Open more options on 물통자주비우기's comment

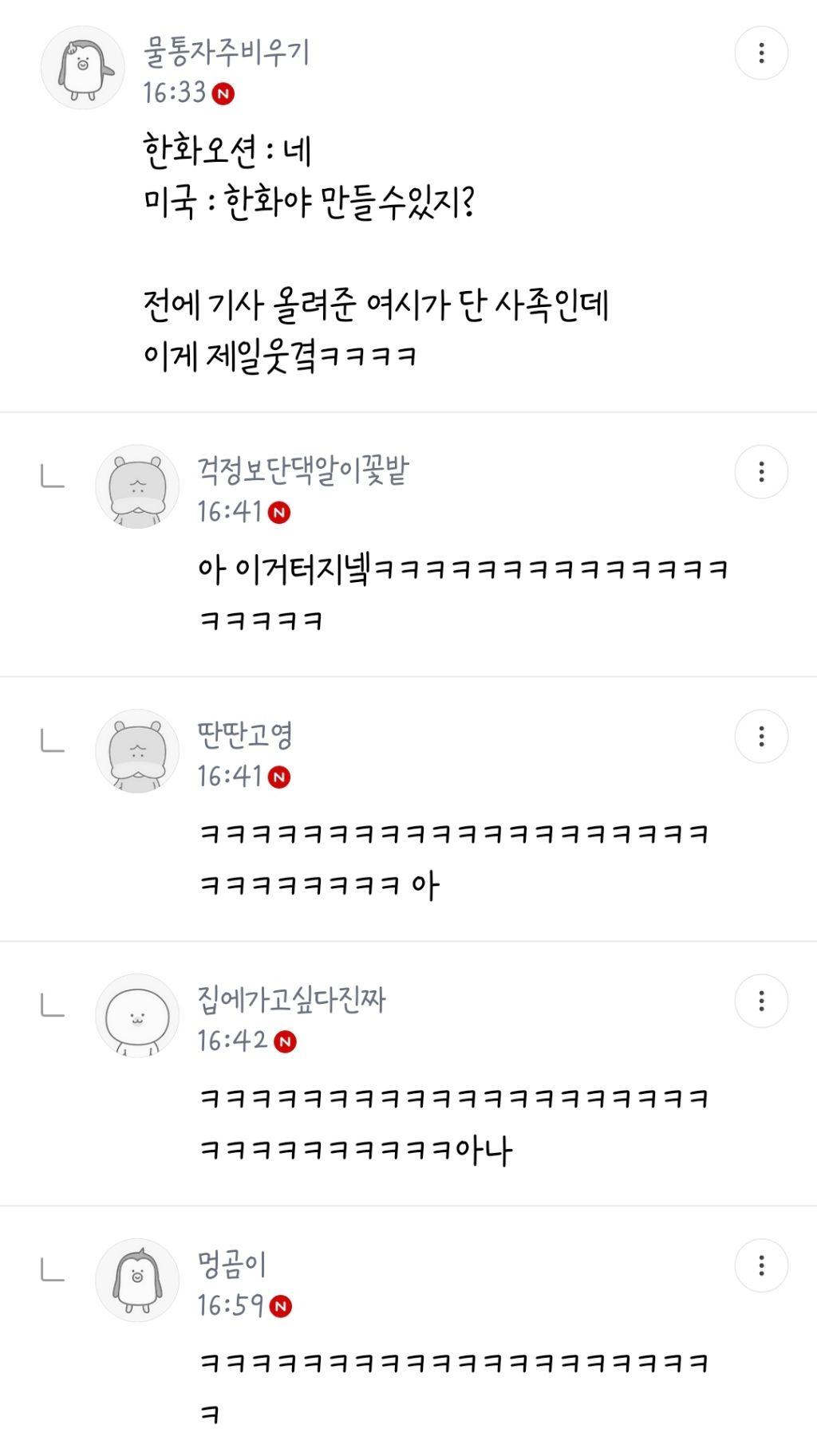point(761,53)
